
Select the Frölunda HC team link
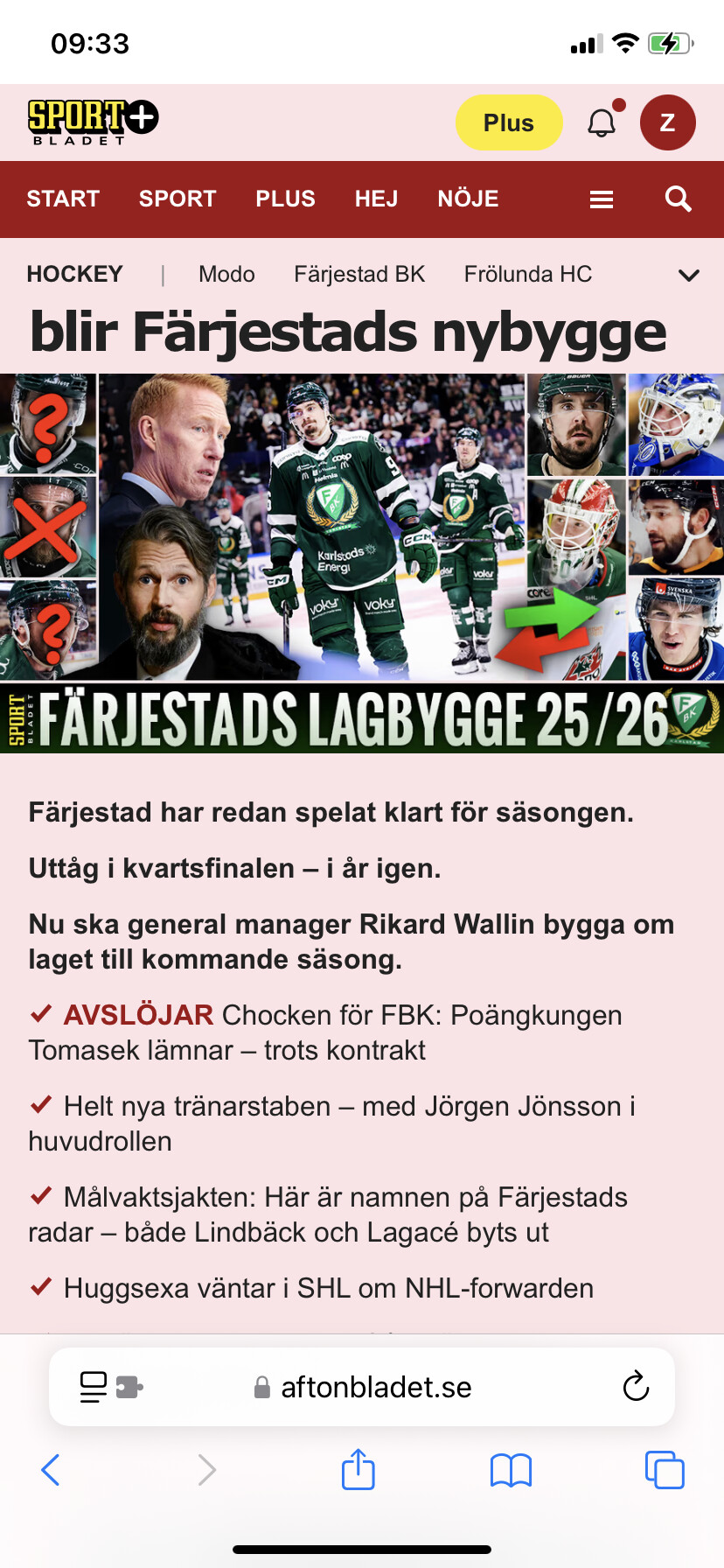(528, 274)
